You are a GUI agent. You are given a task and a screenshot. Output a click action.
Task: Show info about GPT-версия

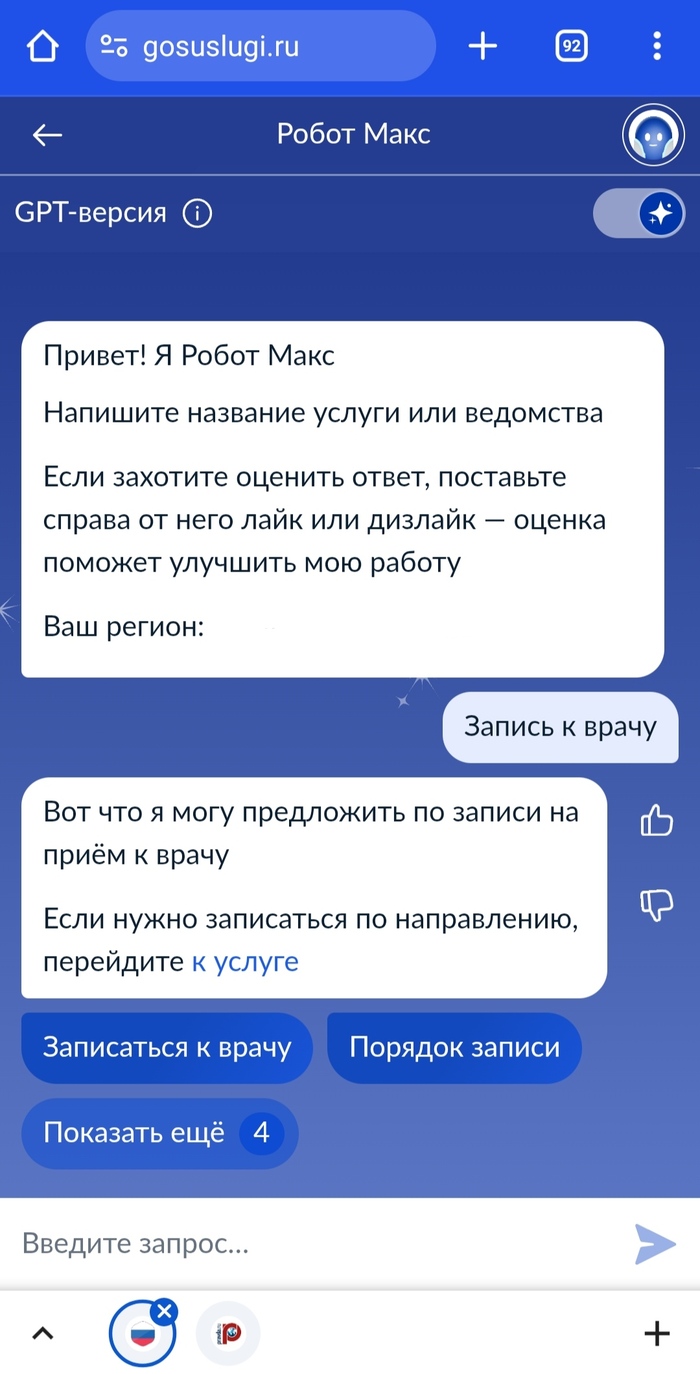197,214
